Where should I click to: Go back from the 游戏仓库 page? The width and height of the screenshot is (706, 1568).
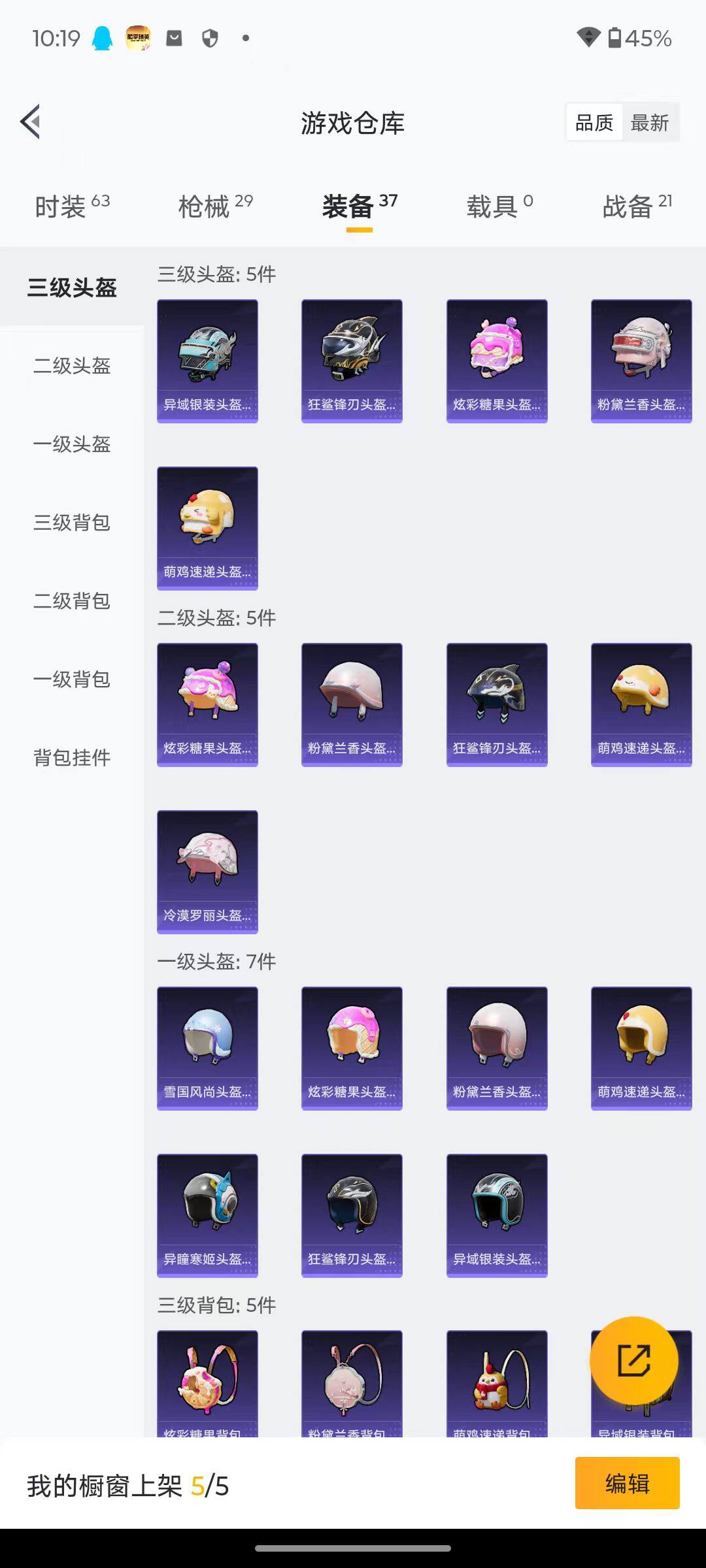click(x=31, y=122)
